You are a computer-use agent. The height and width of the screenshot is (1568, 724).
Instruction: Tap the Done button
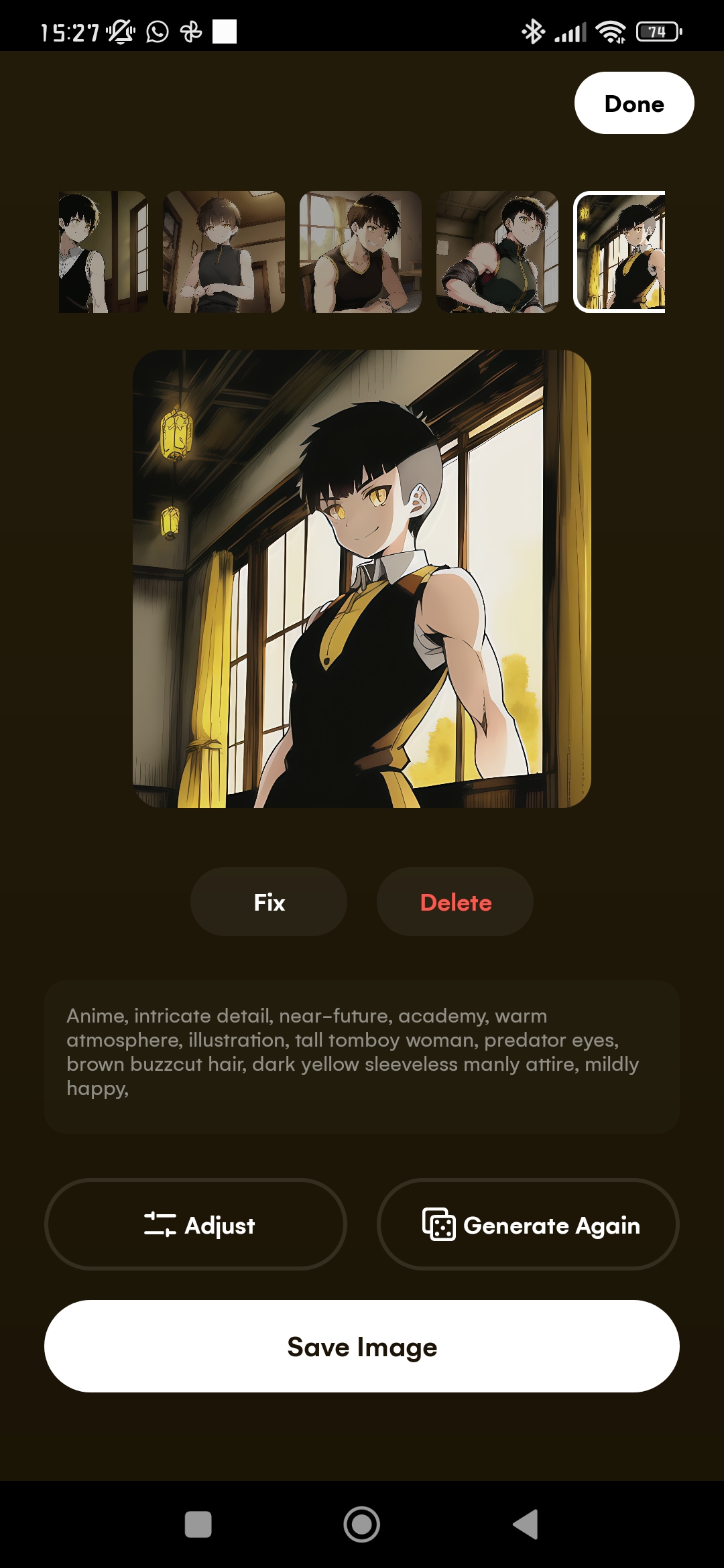[x=633, y=103]
